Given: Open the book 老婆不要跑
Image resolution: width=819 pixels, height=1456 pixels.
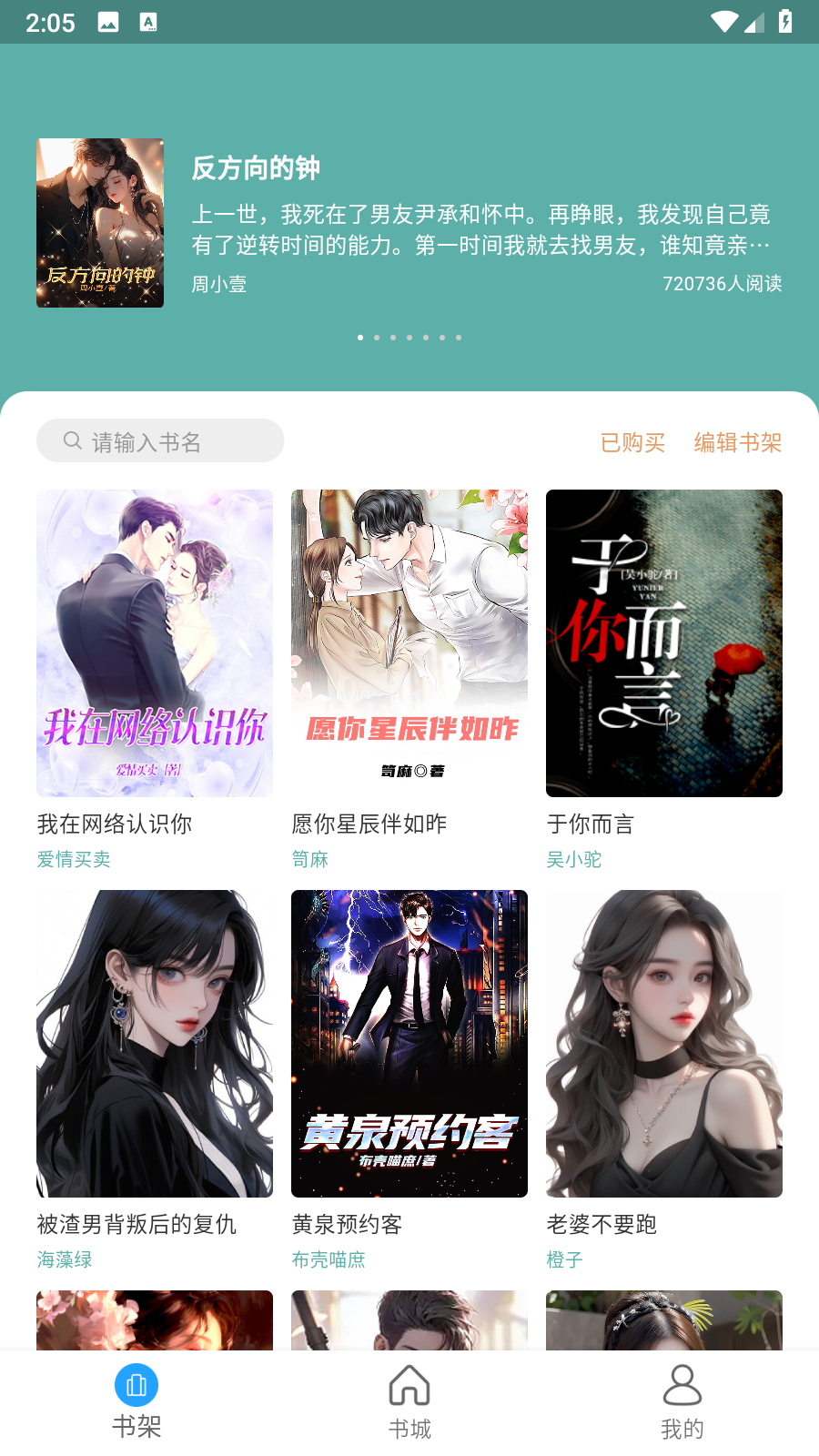Looking at the screenshot, I should coord(664,1044).
